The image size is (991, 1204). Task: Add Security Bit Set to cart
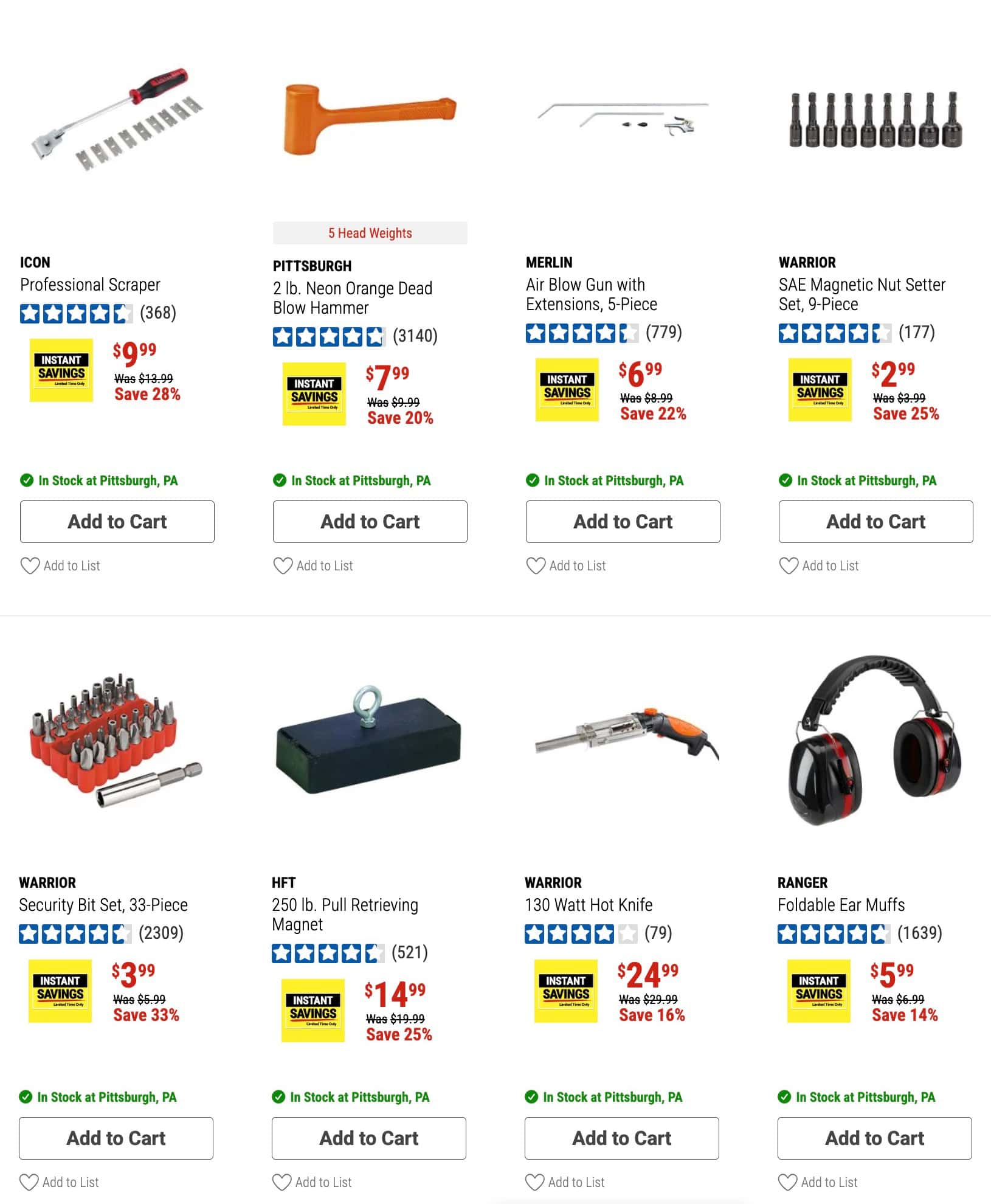pos(116,1138)
